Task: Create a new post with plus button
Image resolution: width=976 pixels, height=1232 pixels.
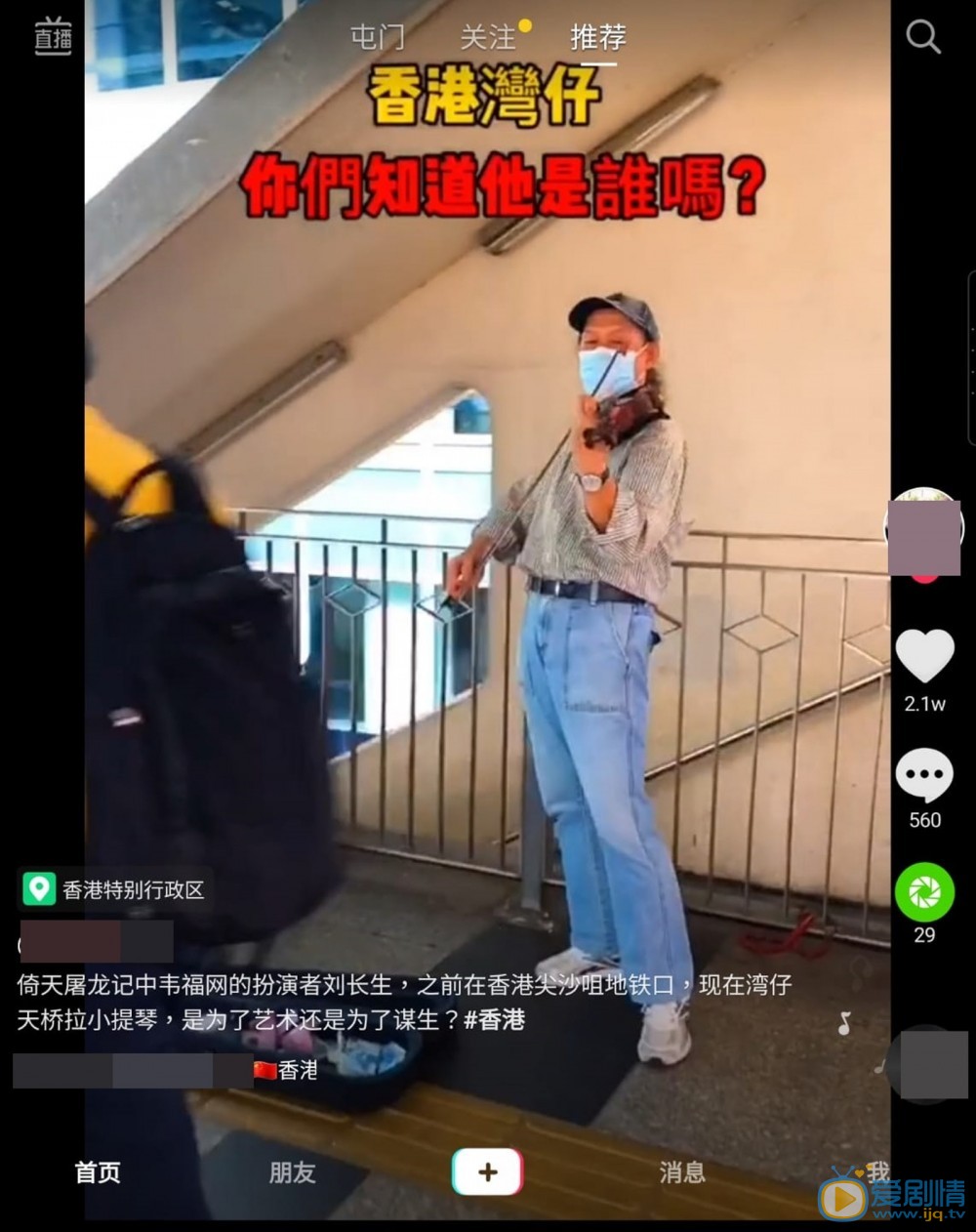Action: [487, 1172]
